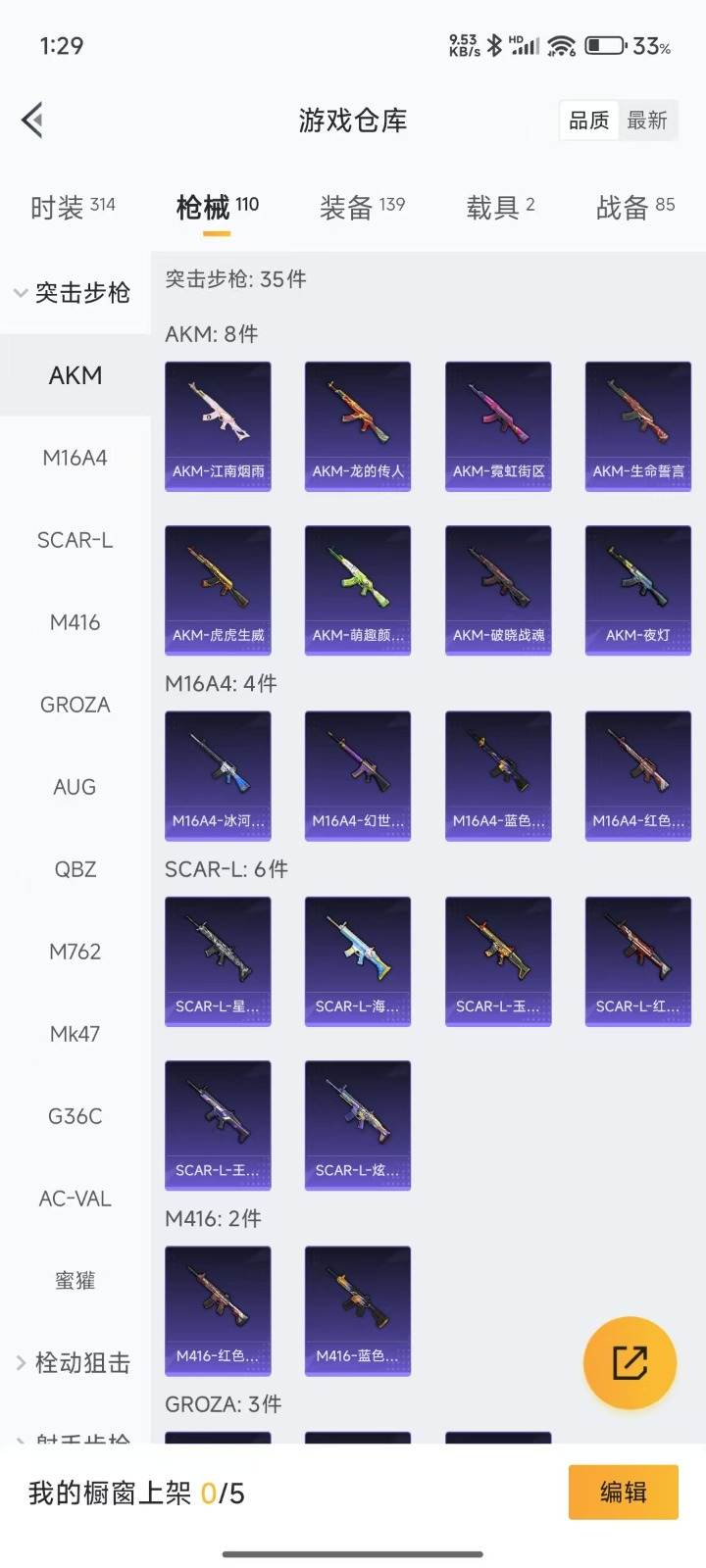
Task: Open the AKM-江南烟雨 skin
Action: click(x=218, y=425)
